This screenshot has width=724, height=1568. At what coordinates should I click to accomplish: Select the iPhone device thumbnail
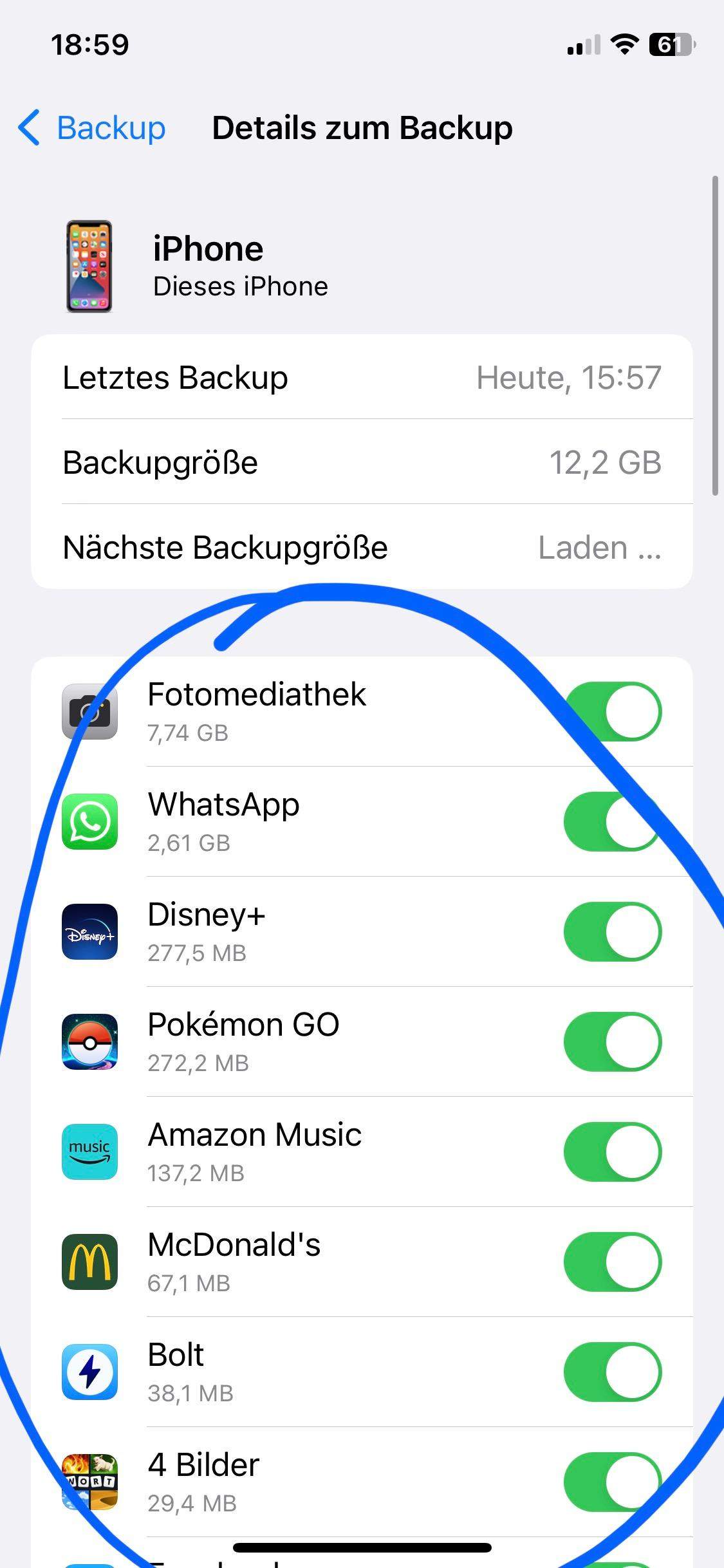[89, 266]
